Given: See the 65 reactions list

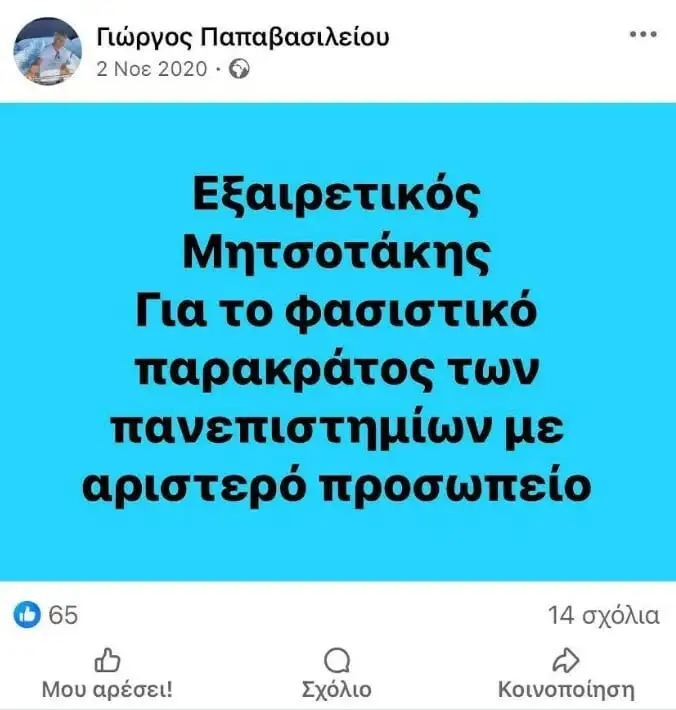Looking at the screenshot, I should (x=47, y=615).
